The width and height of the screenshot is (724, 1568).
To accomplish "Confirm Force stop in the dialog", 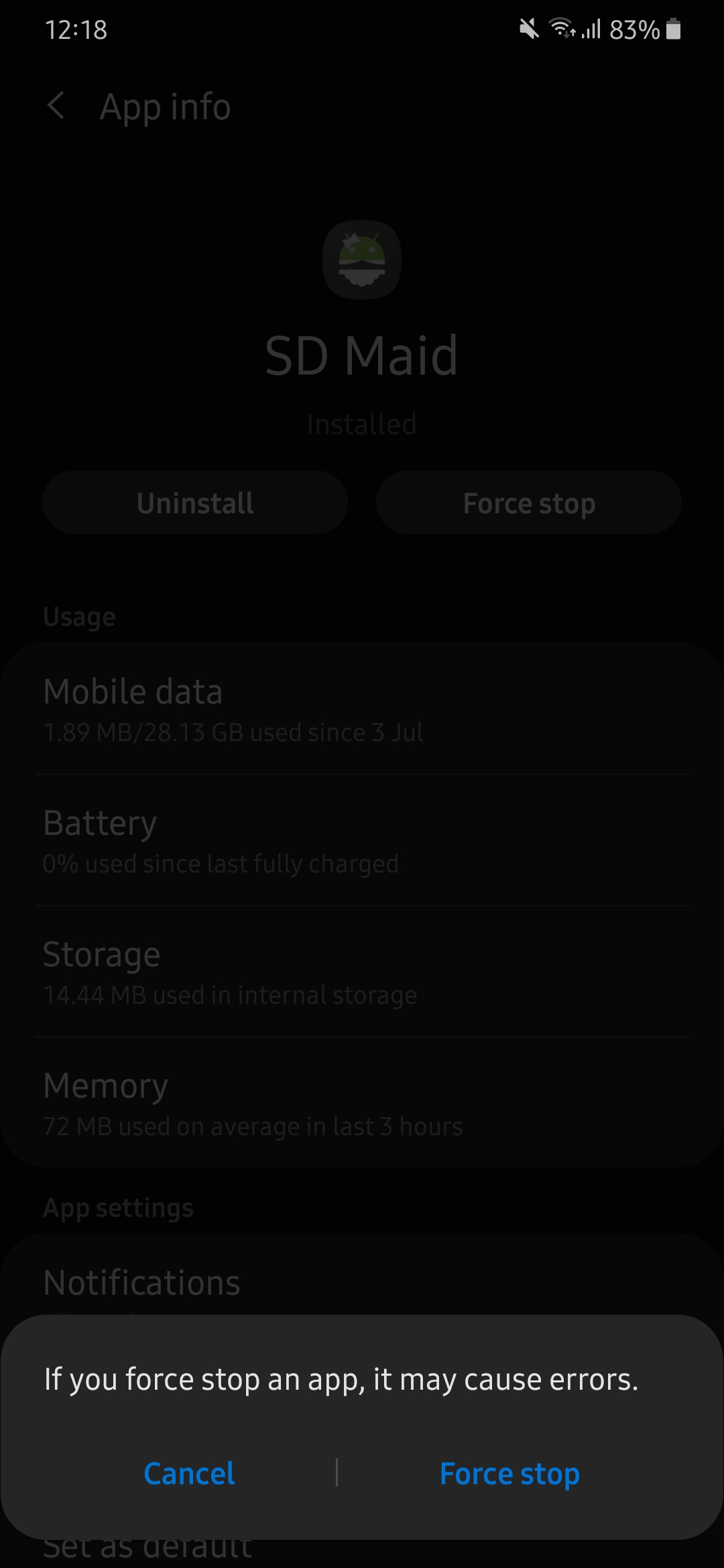I will coord(509,1474).
